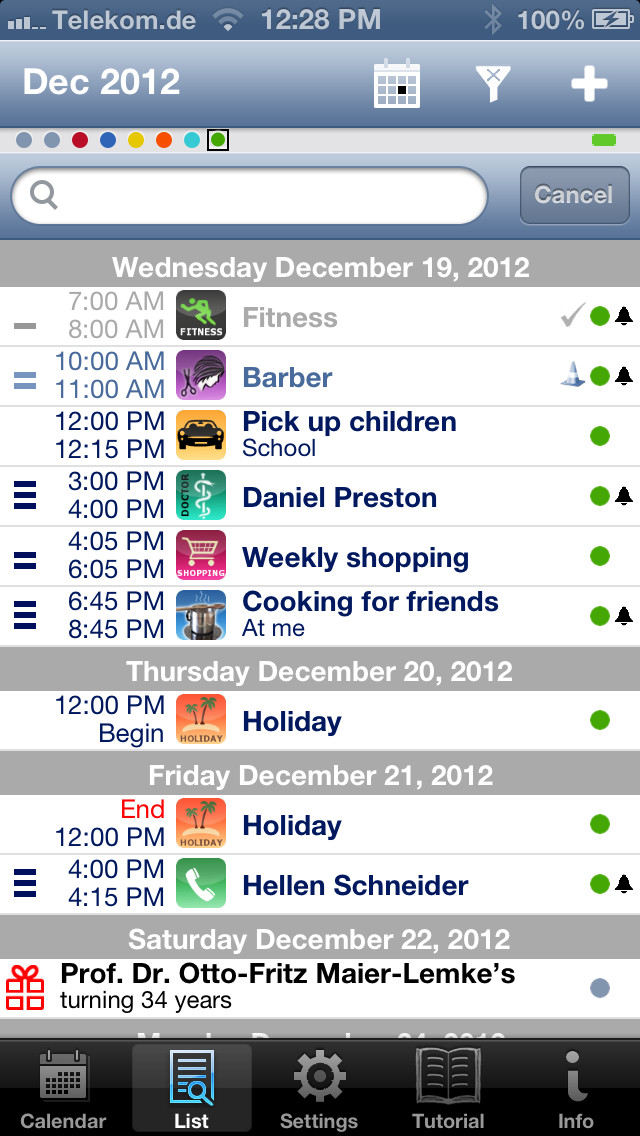Open Holiday event on Thursday December 20
640x1136 pixels.
point(320,720)
